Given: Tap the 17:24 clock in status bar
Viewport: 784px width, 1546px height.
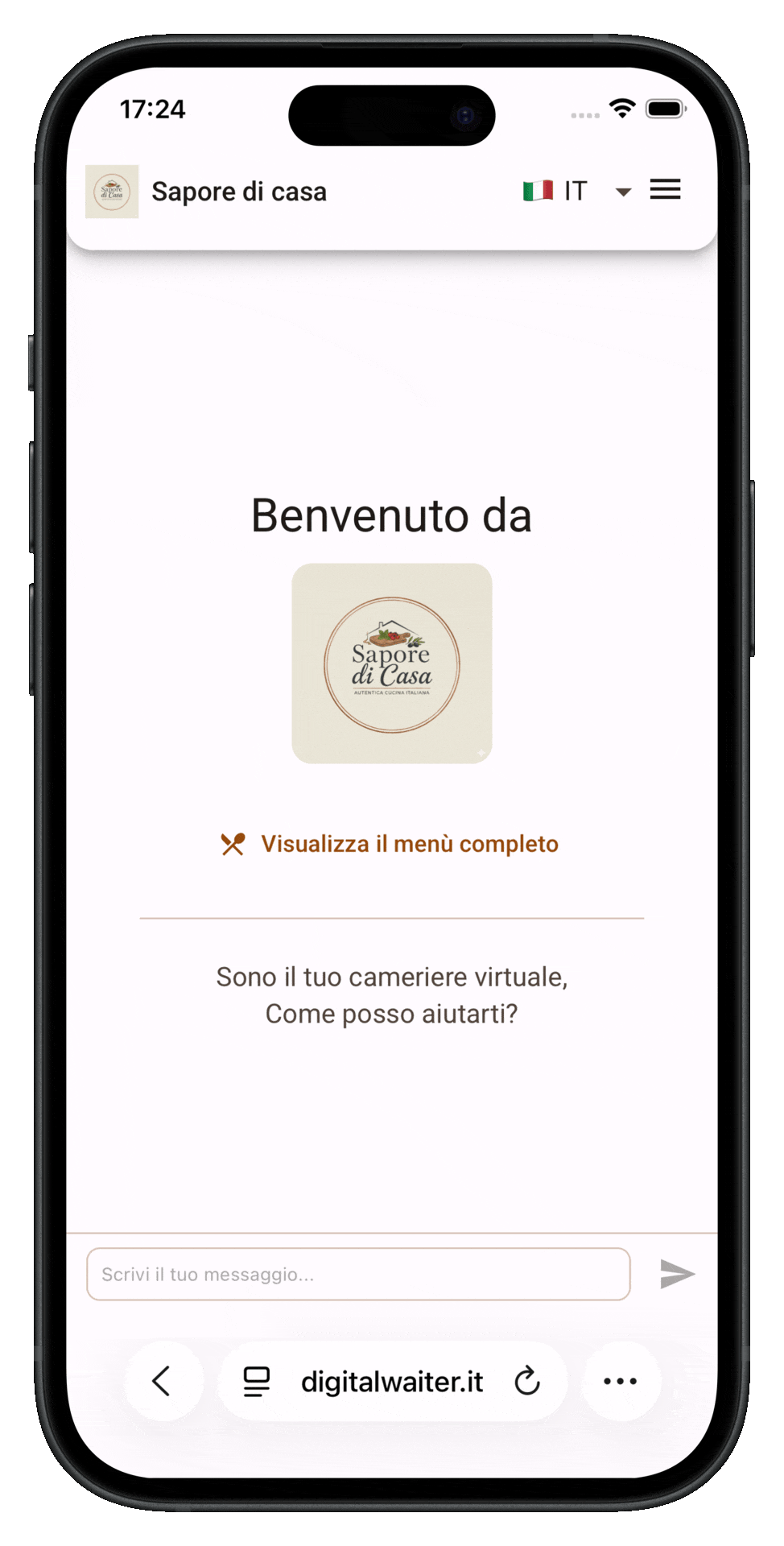Looking at the screenshot, I should tap(151, 109).
